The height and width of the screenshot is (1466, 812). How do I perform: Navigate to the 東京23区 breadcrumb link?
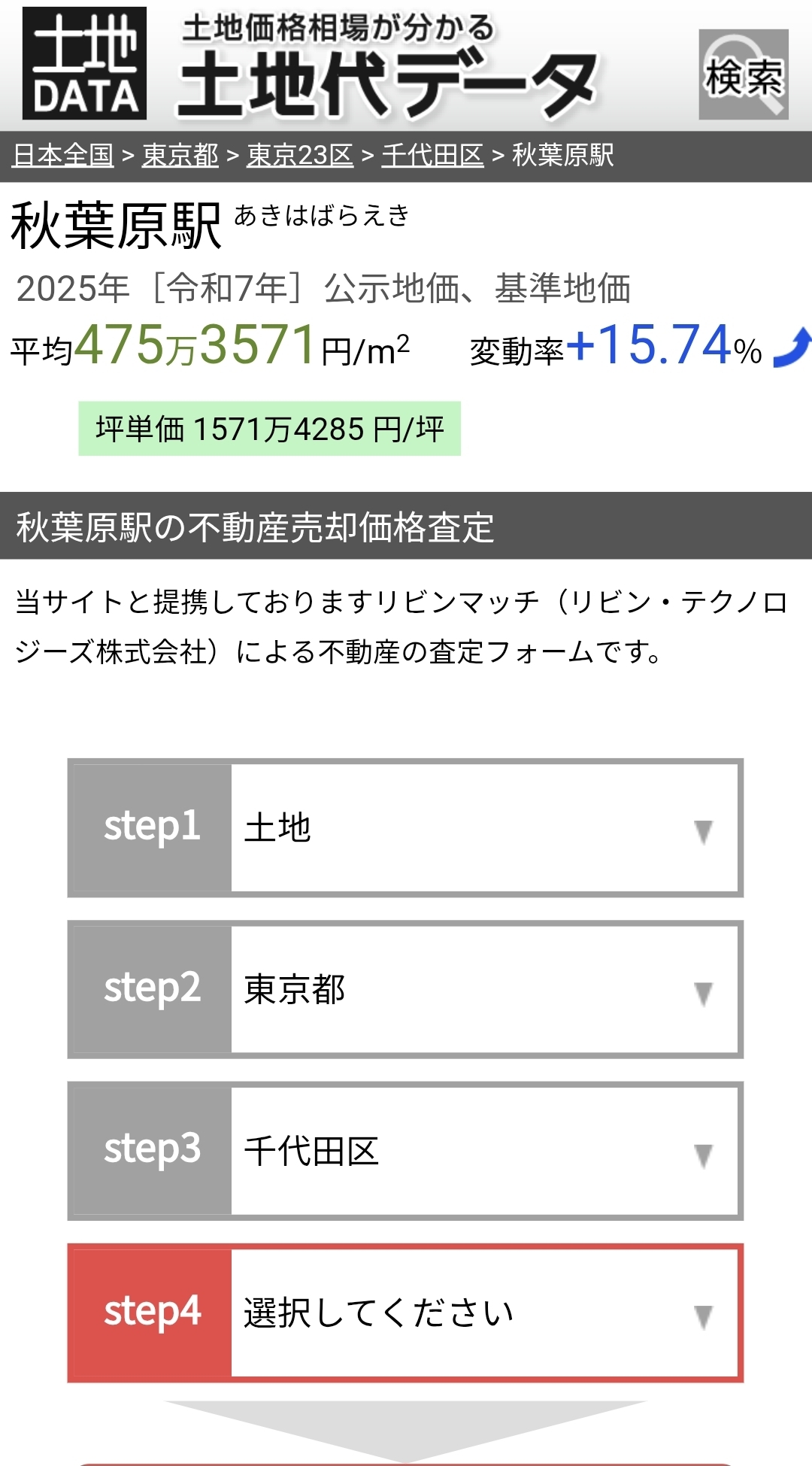tap(300, 156)
